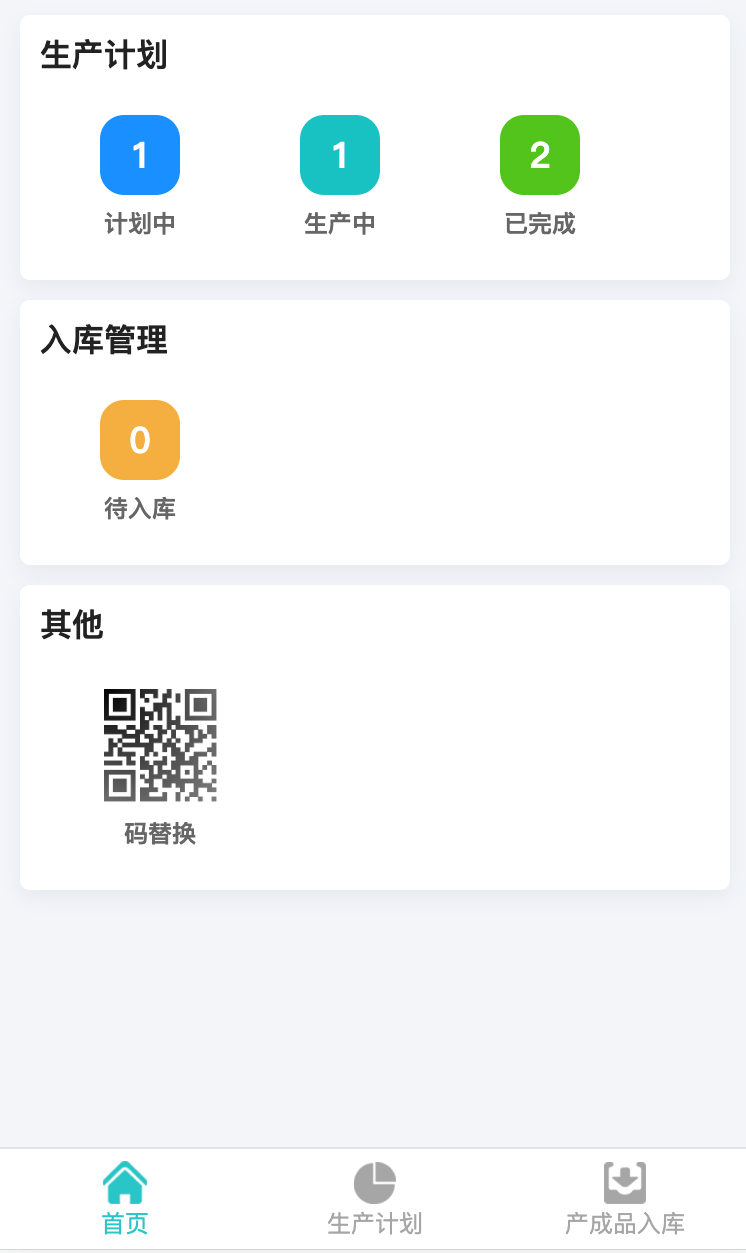Switch to the 首页 tab
This screenshot has height=1253, width=746.
pos(125,1199)
